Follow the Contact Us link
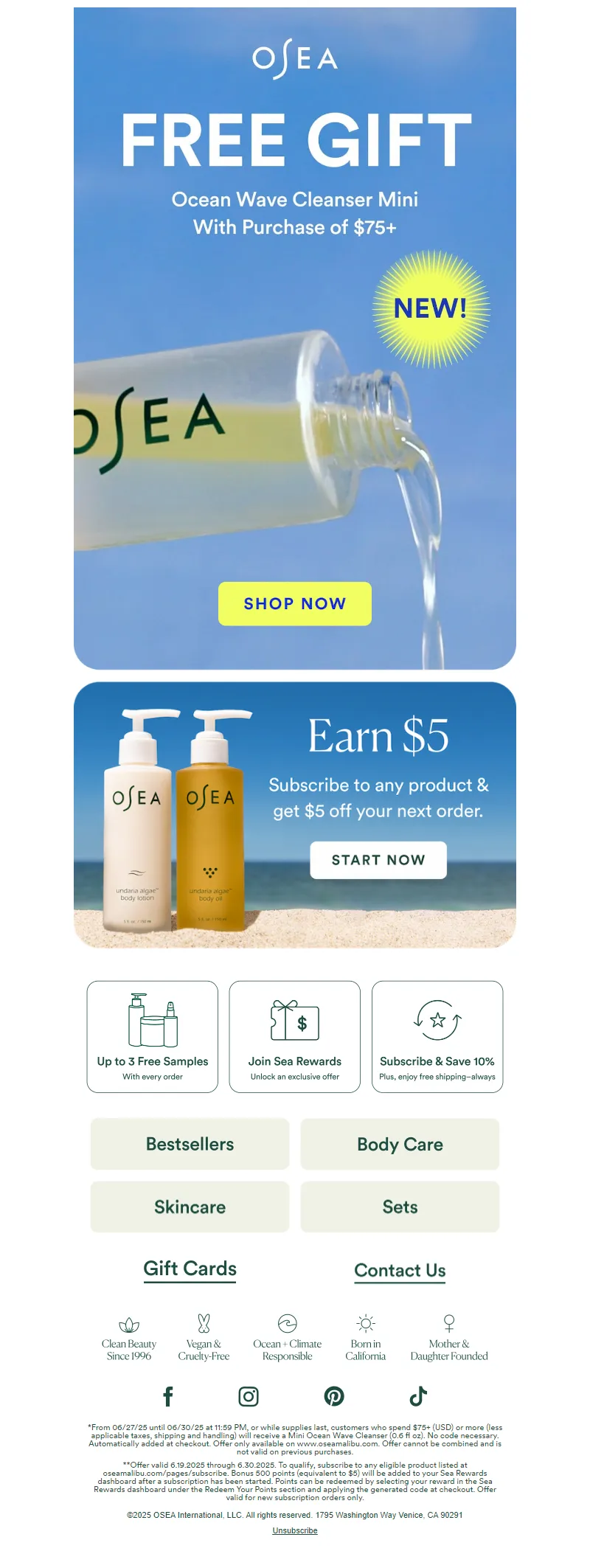Screen dimensions: 590x1568 tap(400, 1270)
